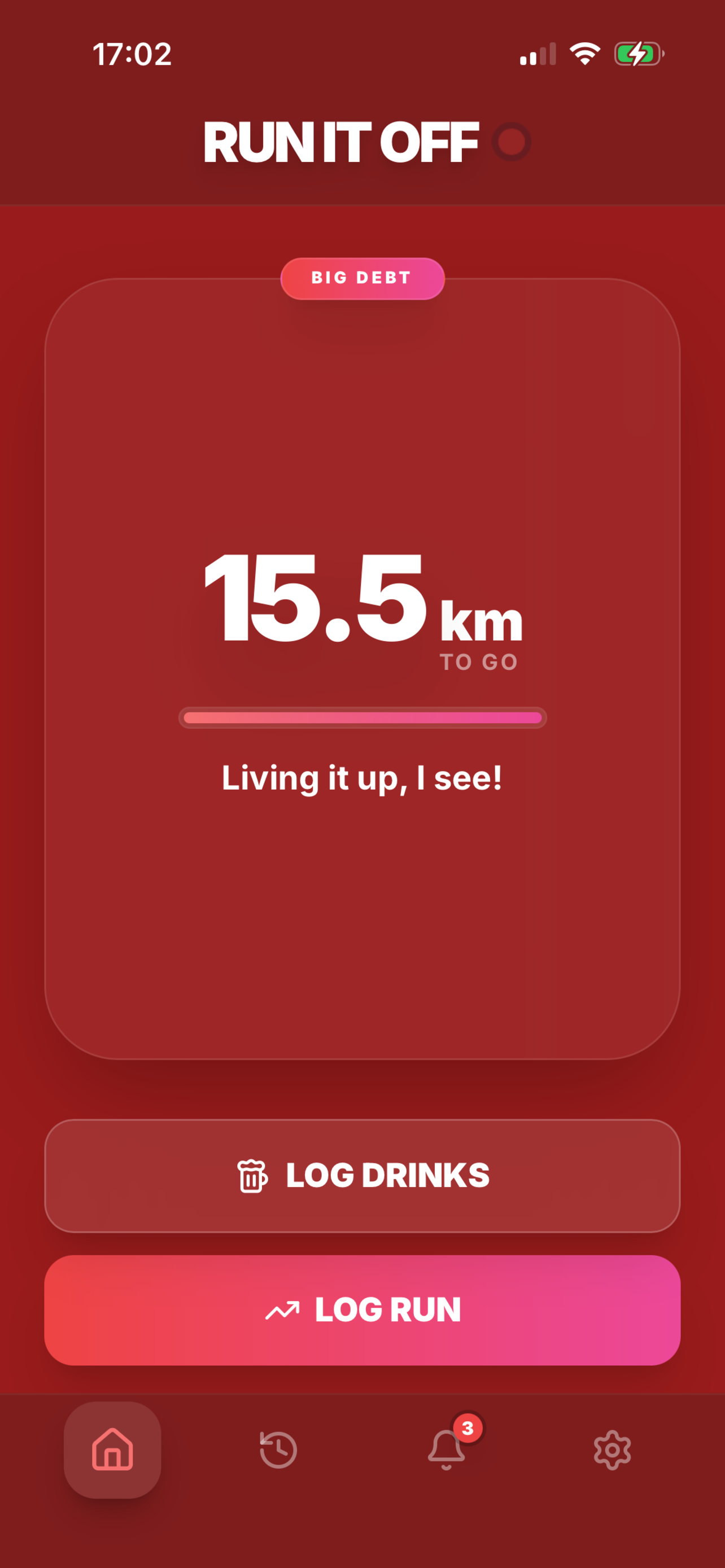Open the history tab
The image size is (725, 1568).
(278, 1449)
